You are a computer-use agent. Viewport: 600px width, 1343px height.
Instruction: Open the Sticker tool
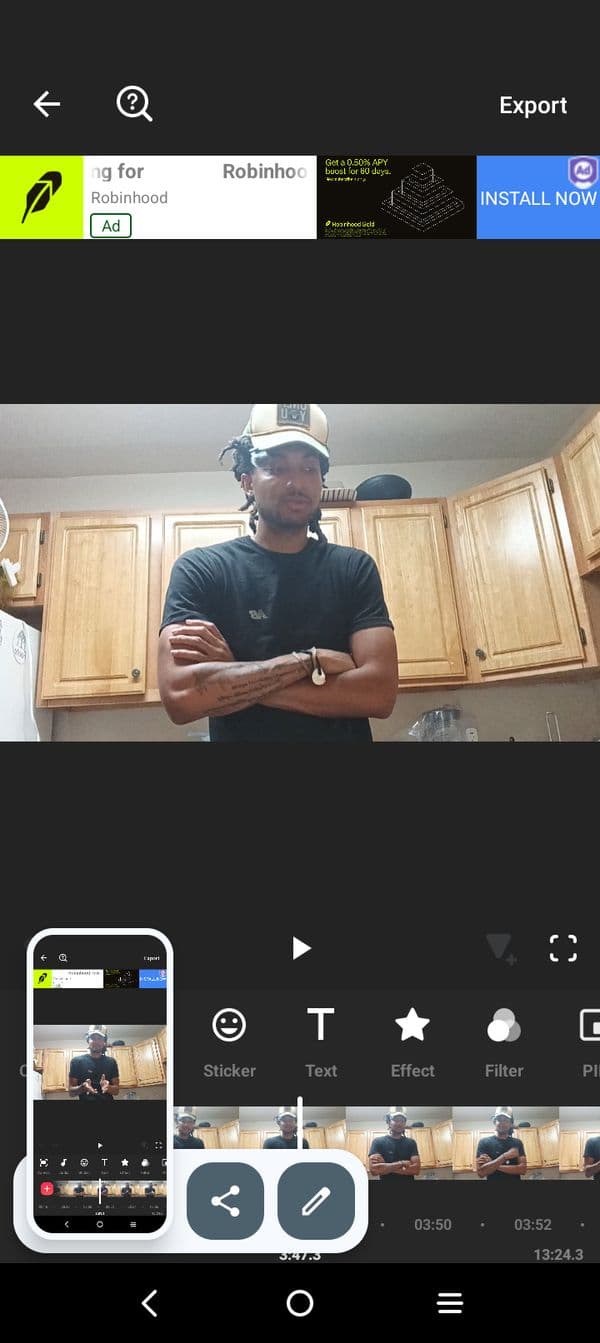229,1042
